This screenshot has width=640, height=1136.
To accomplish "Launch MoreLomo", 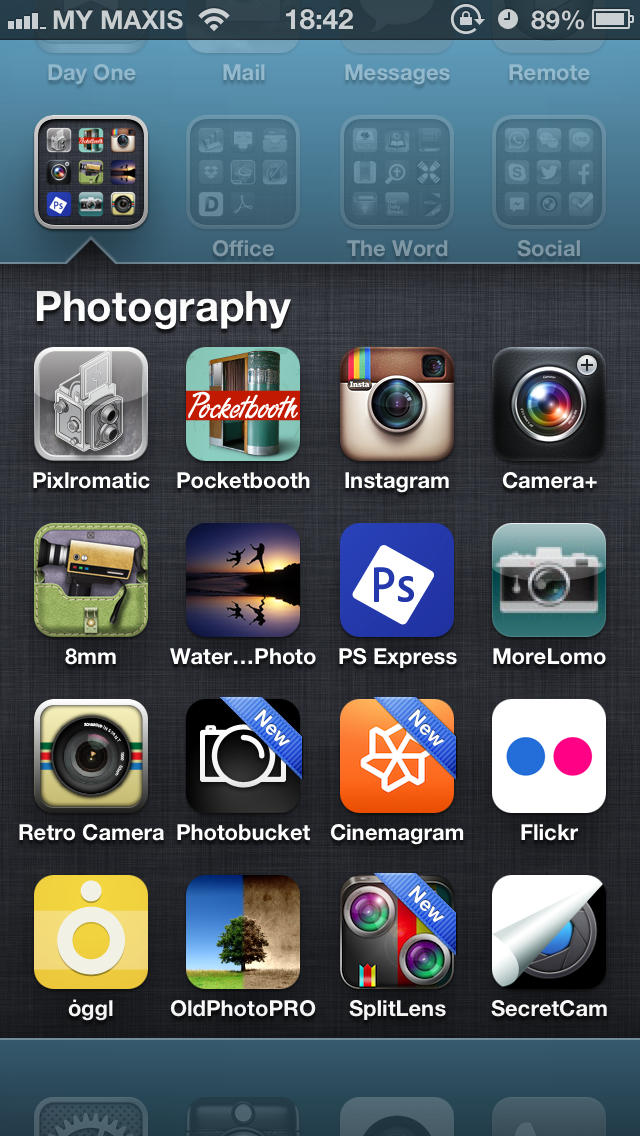I will coord(549,580).
